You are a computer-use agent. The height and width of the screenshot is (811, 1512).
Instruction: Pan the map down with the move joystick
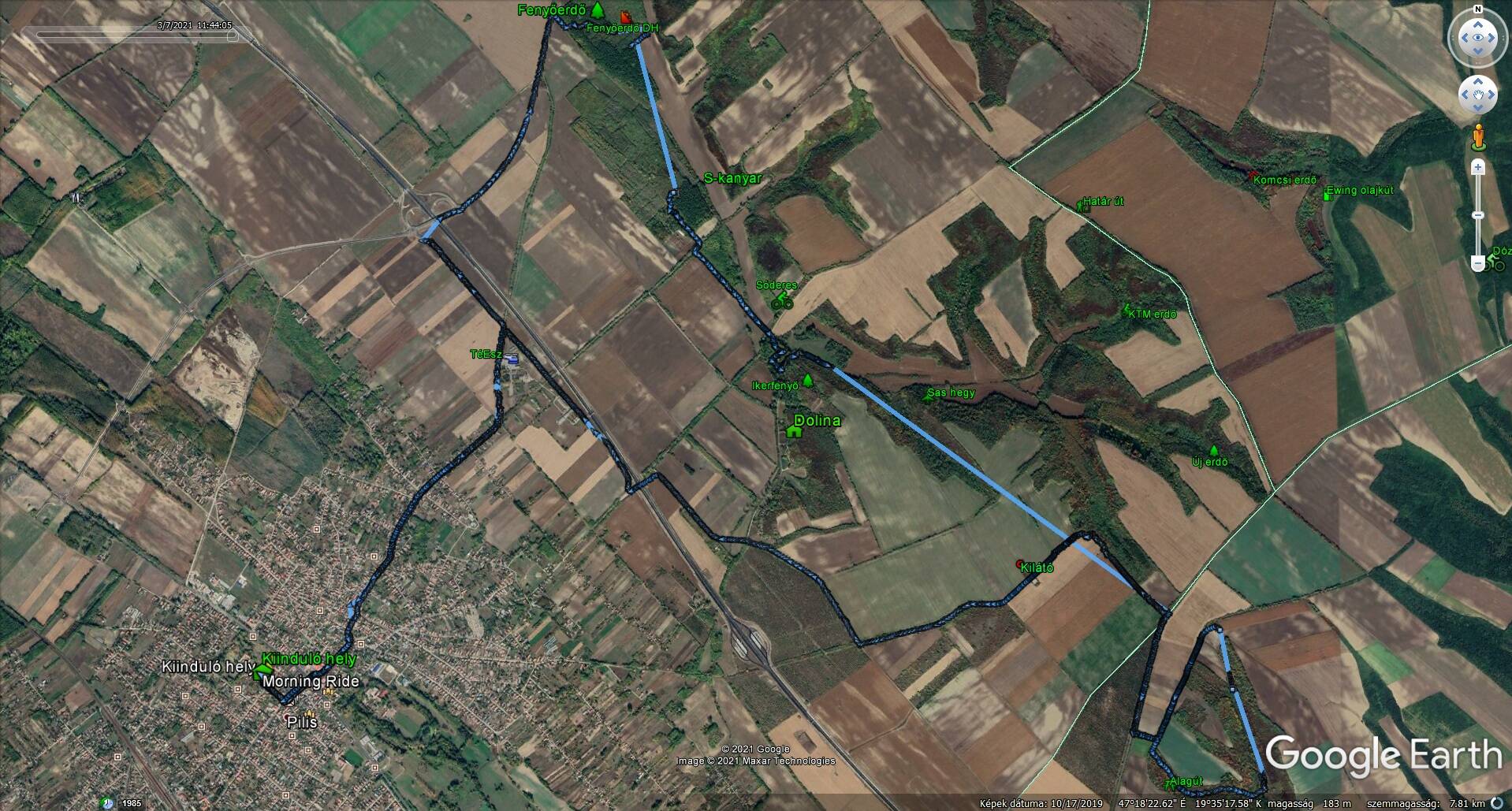point(1477,110)
